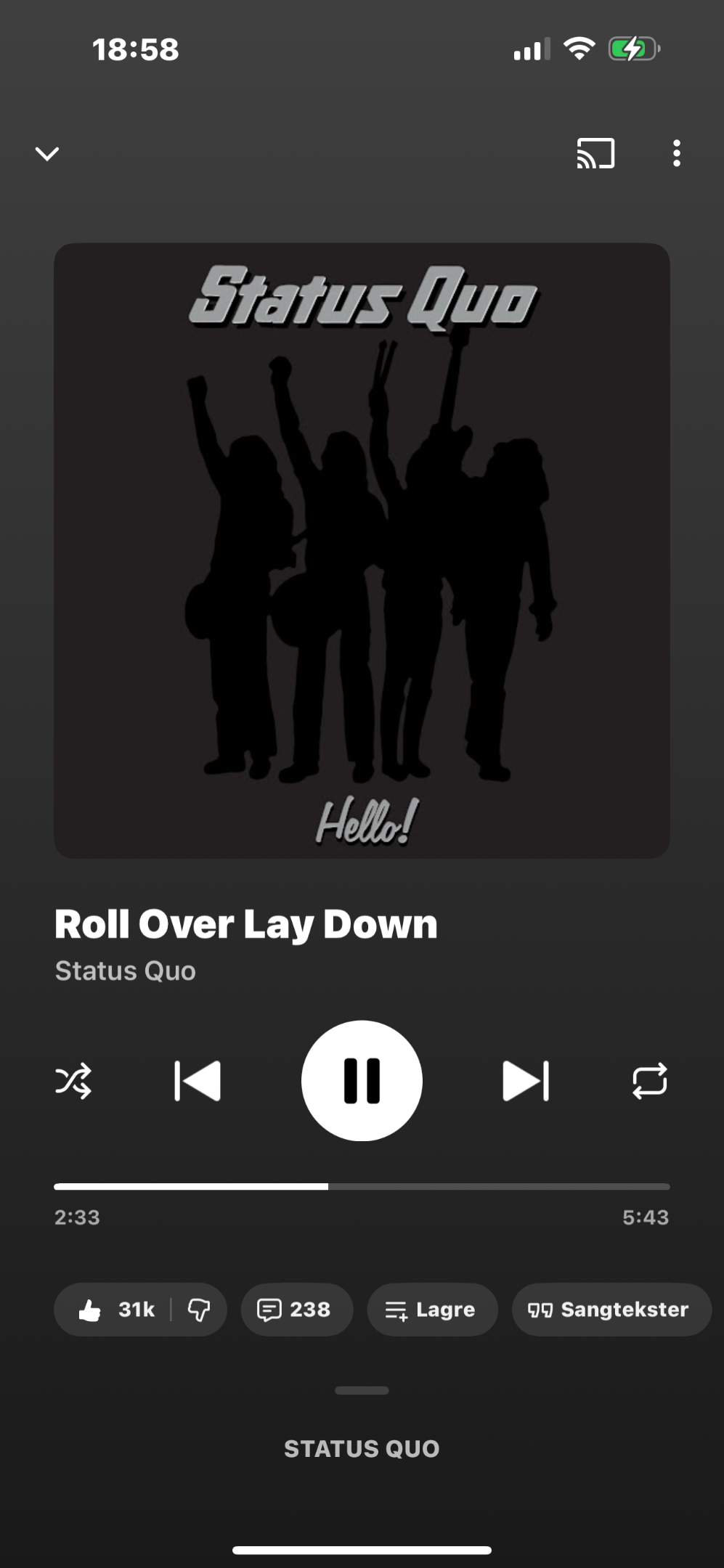This screenshot has width=724, height=1568.
Task: Expand the STATUS QUO queue panel
Action: (362, 1448)
